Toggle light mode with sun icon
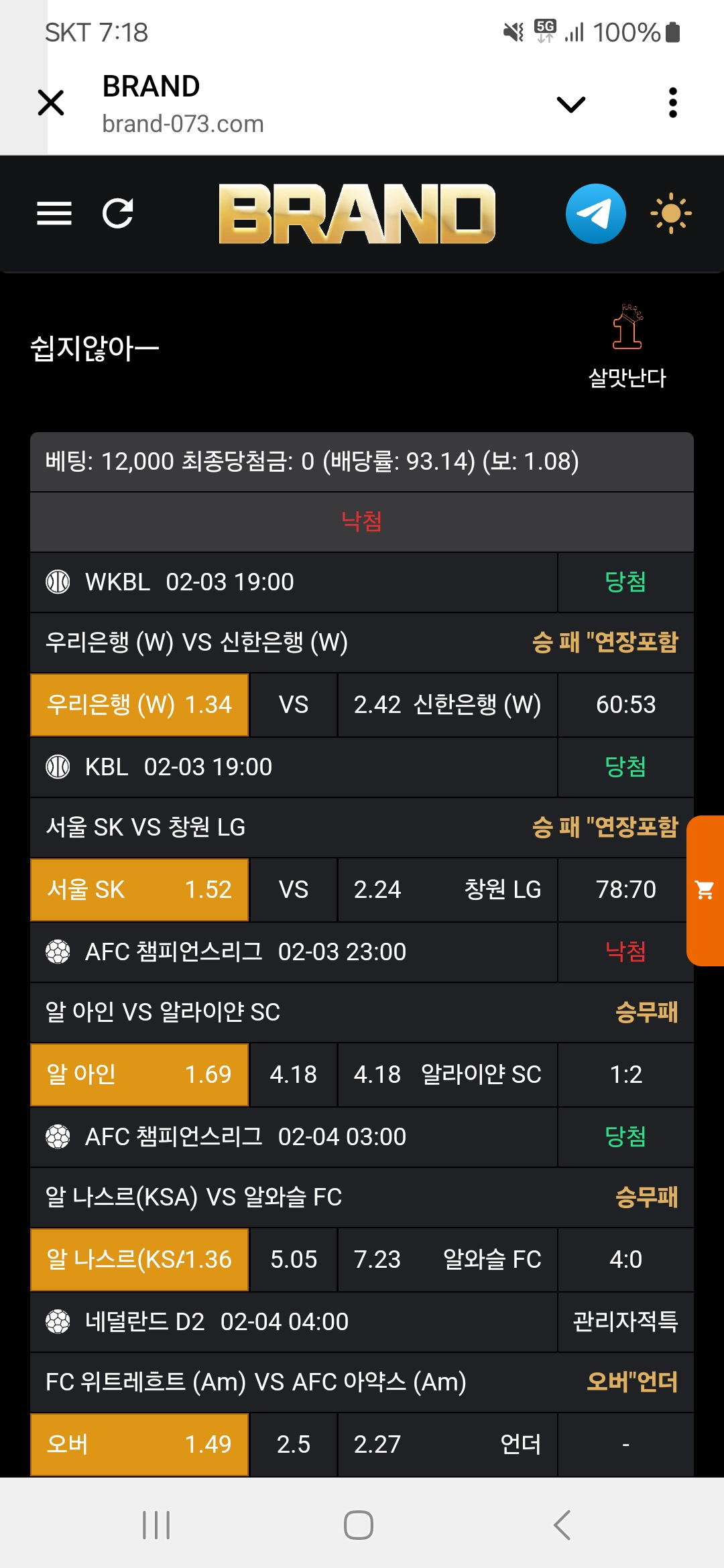 [x=670, y=214]
